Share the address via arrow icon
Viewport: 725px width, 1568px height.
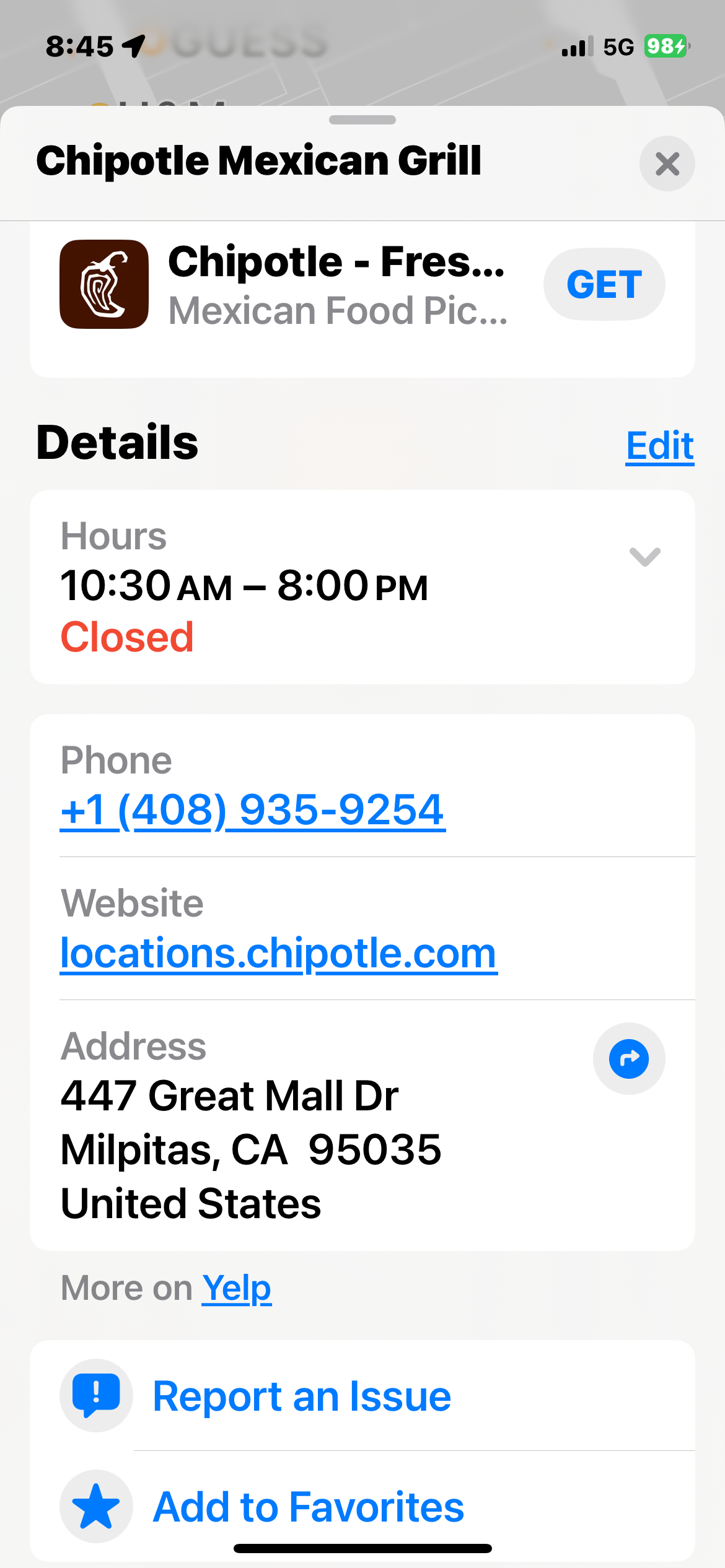coord(629,1058)
